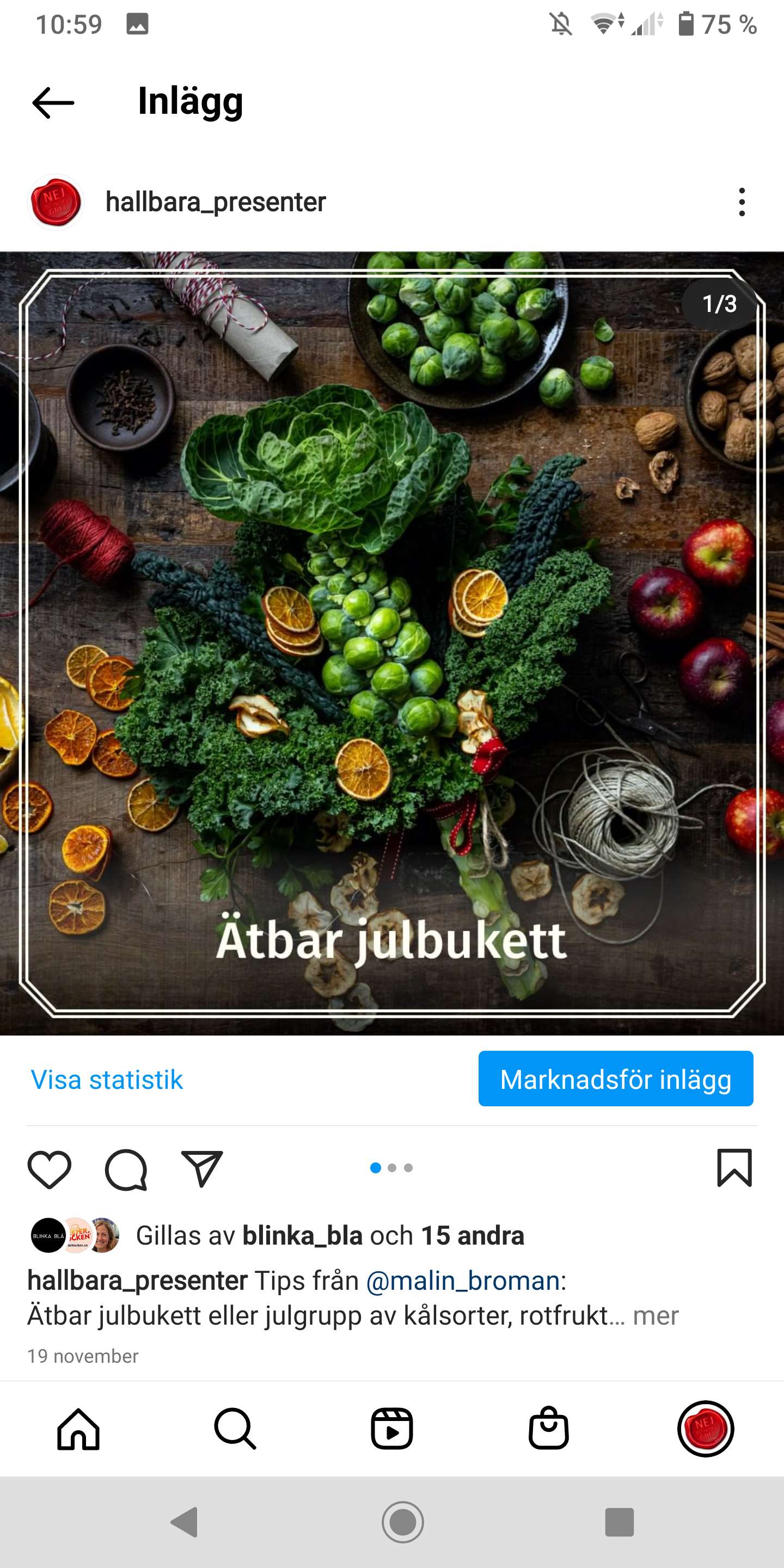Open the Ätbar julbukett post image
Screen dimensions: 784x1568
[392, 643]
